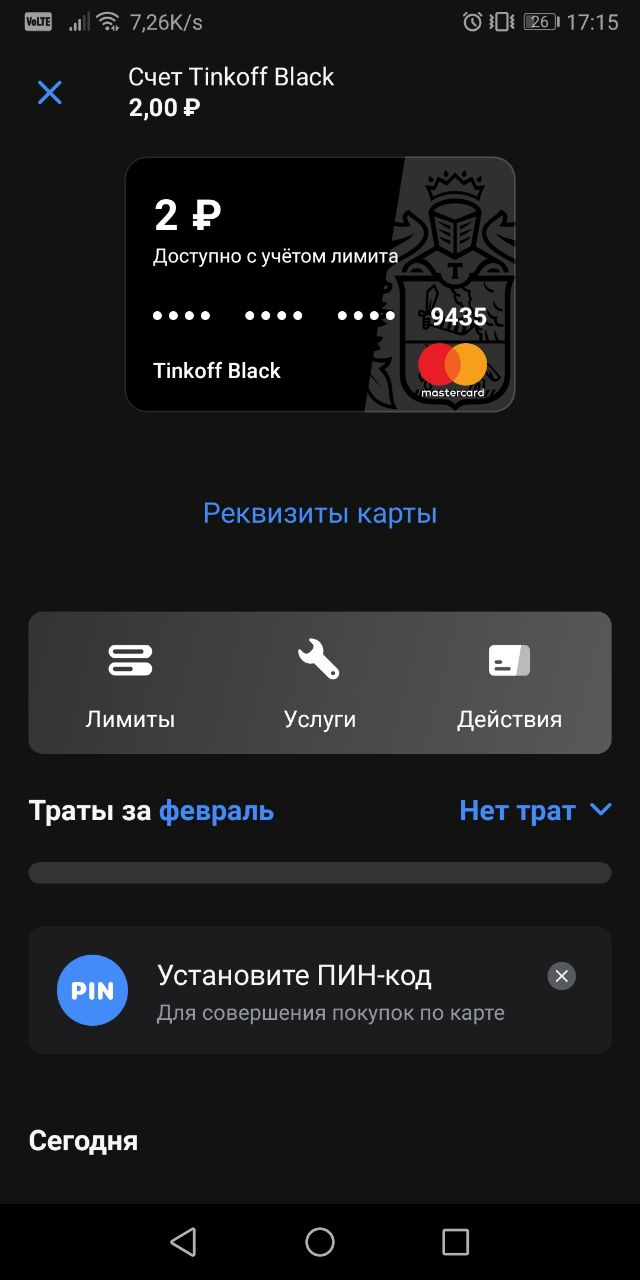Close the Tinkoff Black account screen
The image size is (640, 1280).
click(49, 93)
